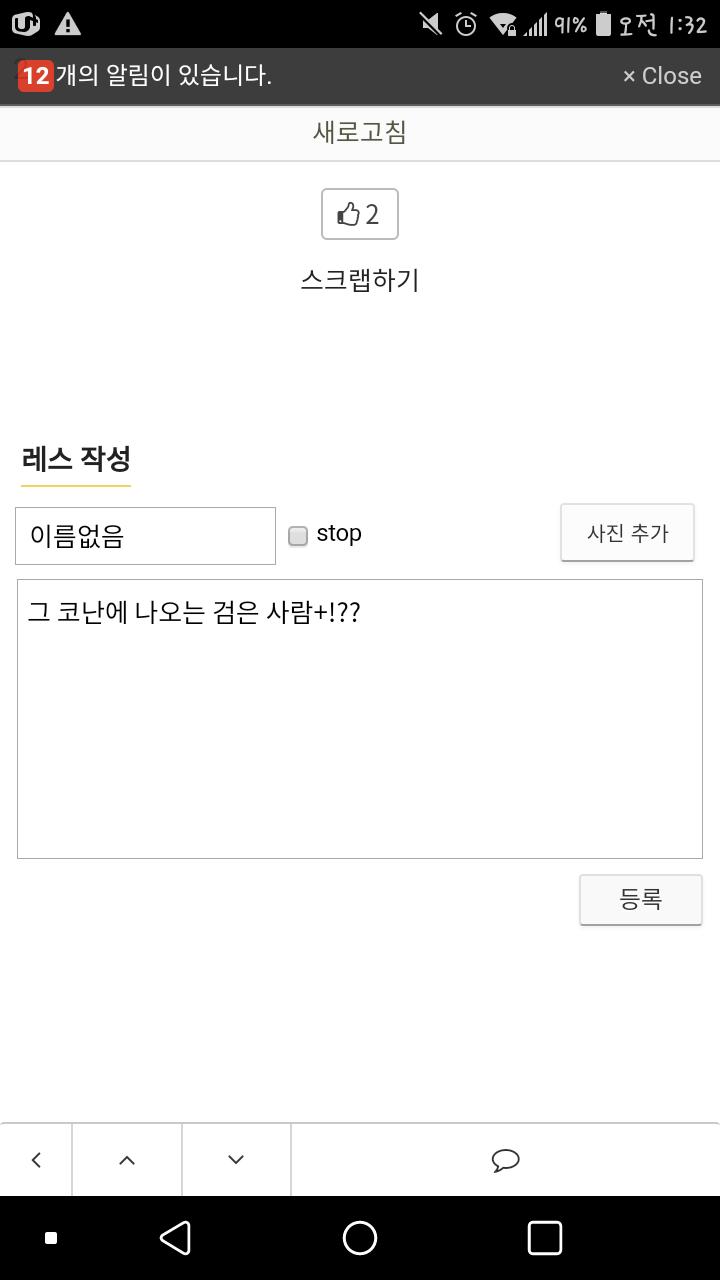This screenshot has height=1280, width=720.
Task: Check the stop checkbox
Action: click(x=298, y=536)
